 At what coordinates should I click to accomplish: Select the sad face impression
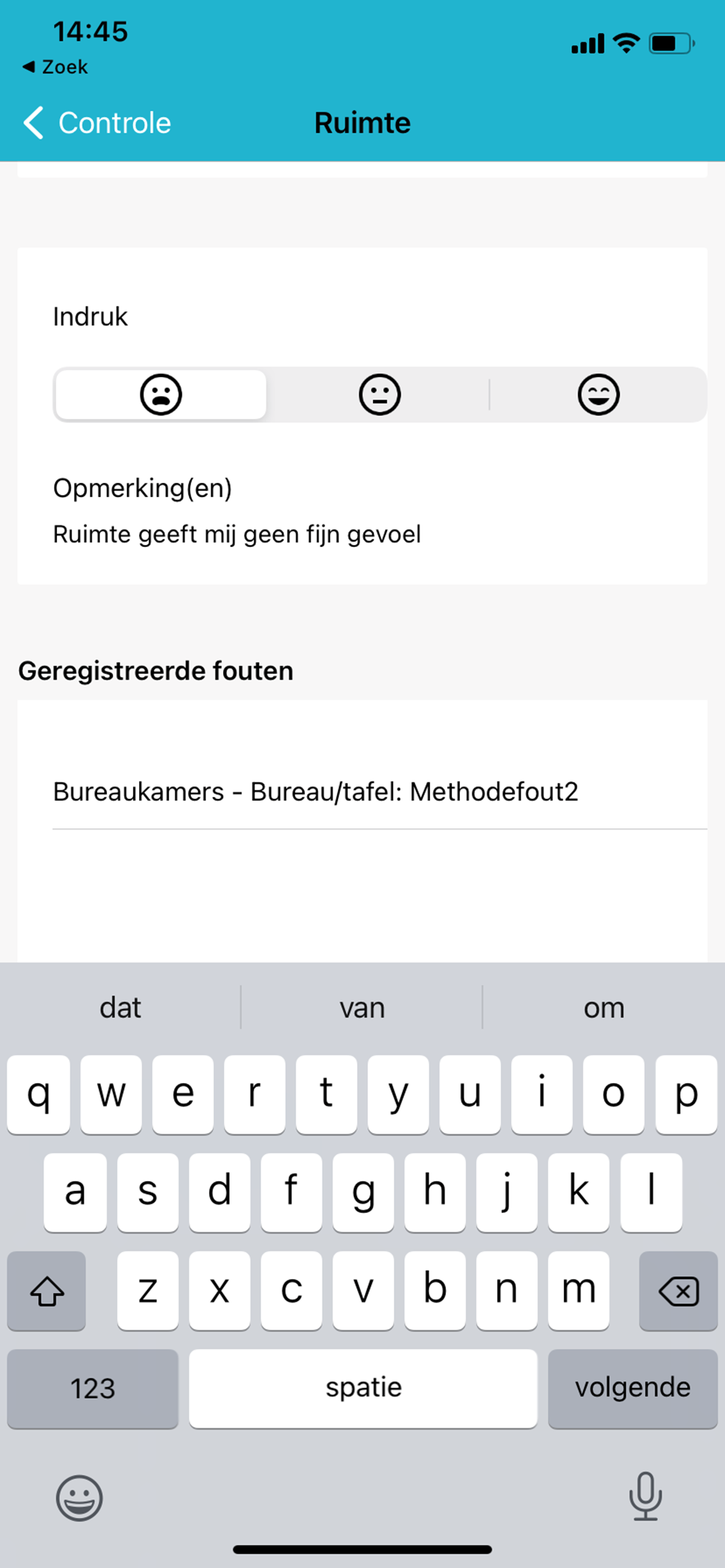click(161, 394)
